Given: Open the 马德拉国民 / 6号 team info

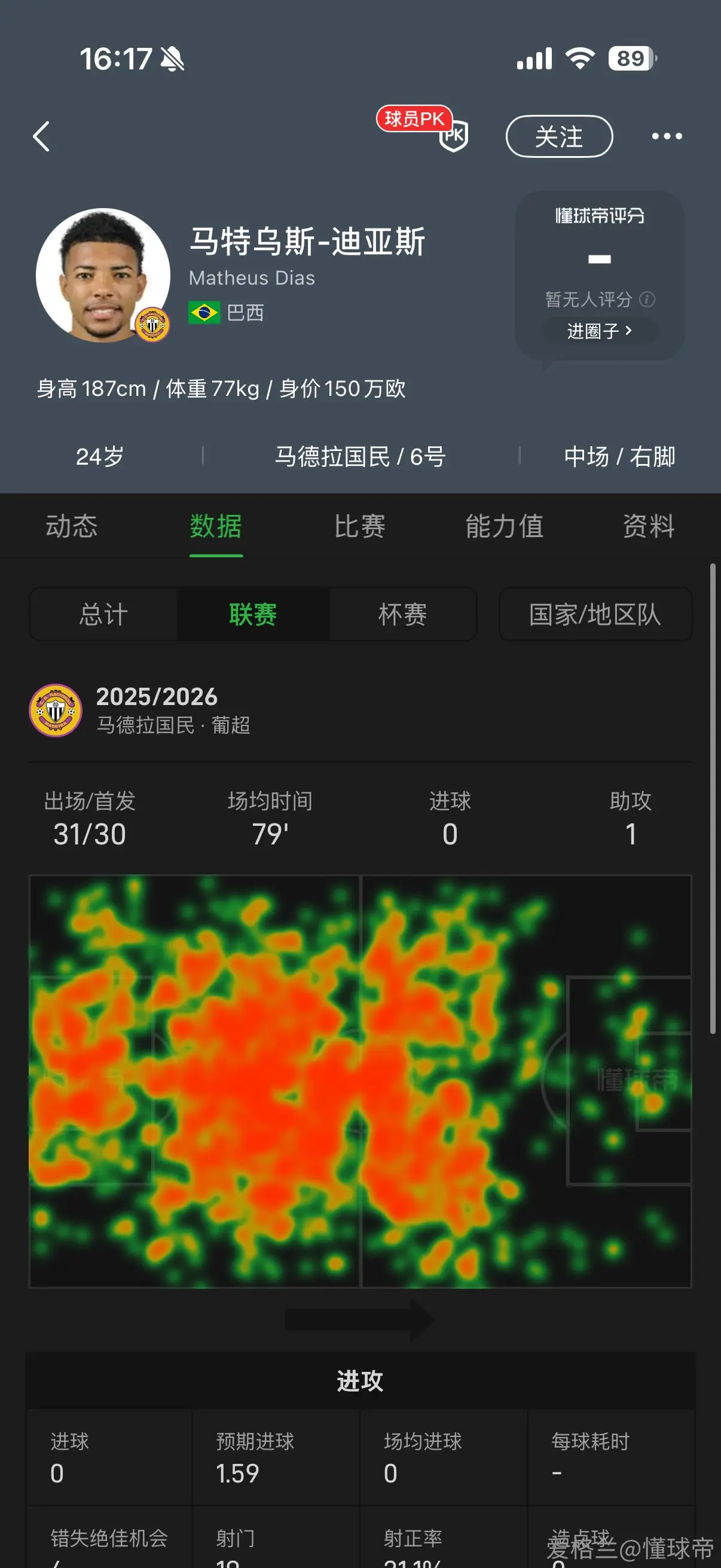Looking at the screenshot, I should coord(360,456).
